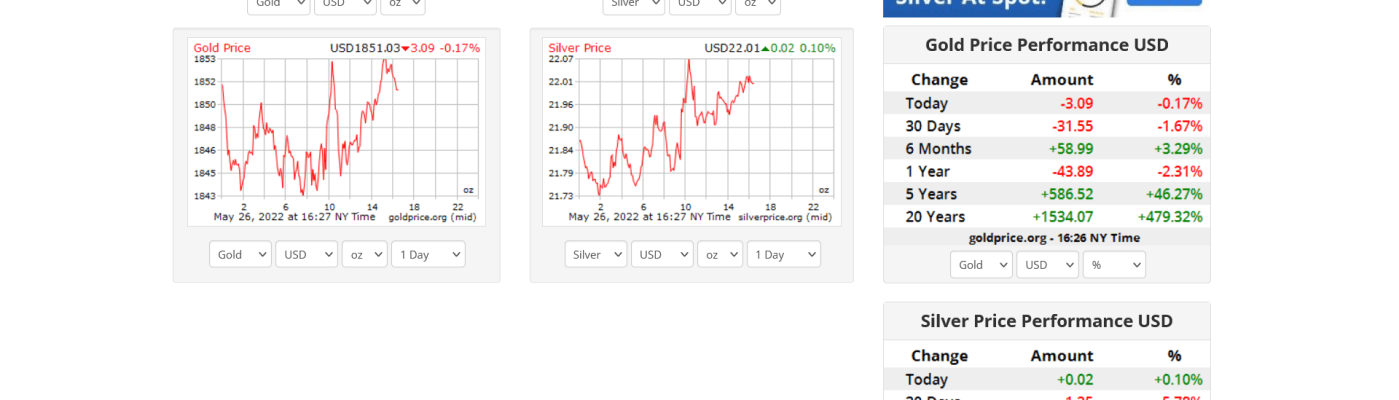Open the Silver Price chart image
The image size is (1399, 400).
[691, 132]
